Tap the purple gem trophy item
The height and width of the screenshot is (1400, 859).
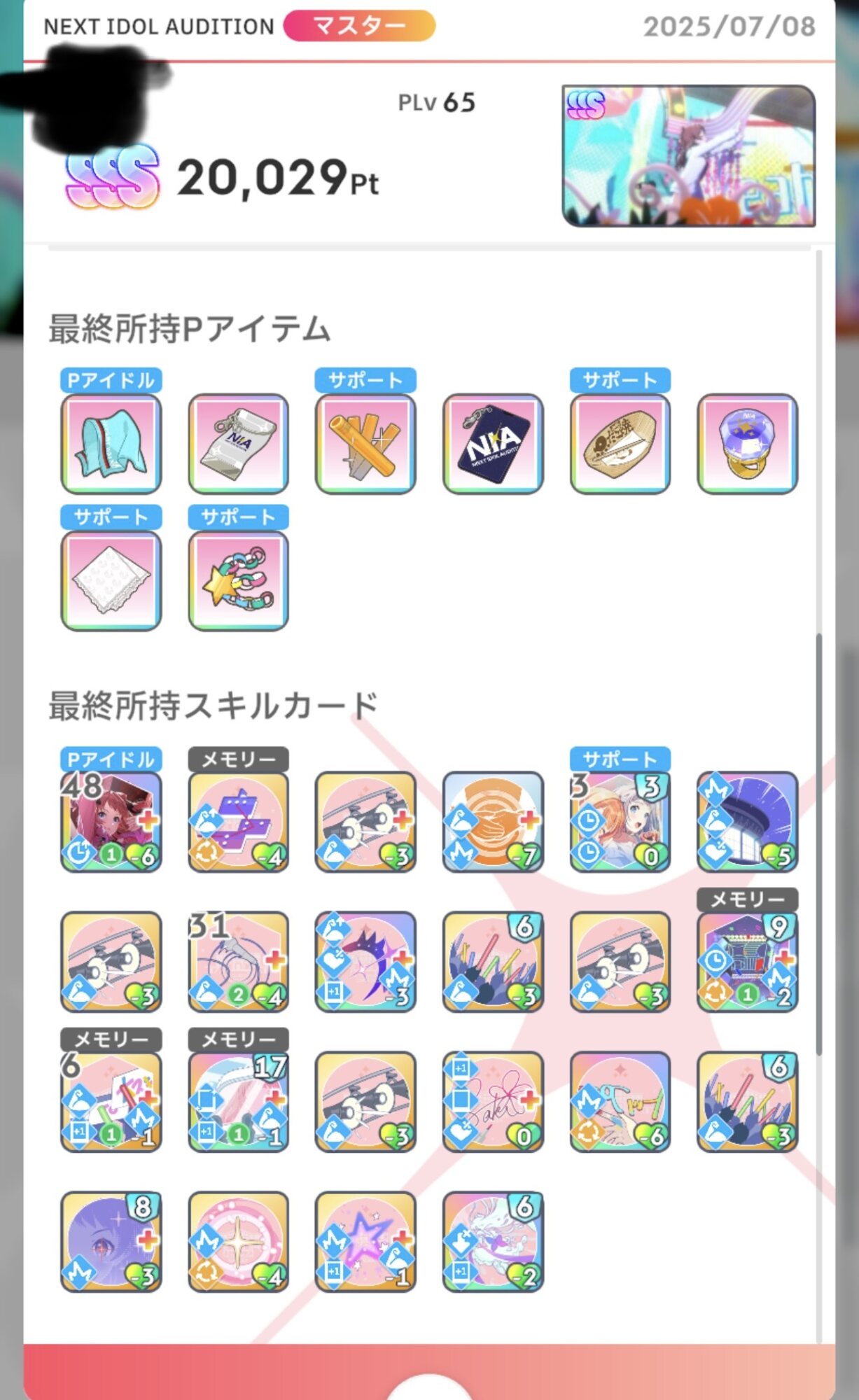pos(748,444)
